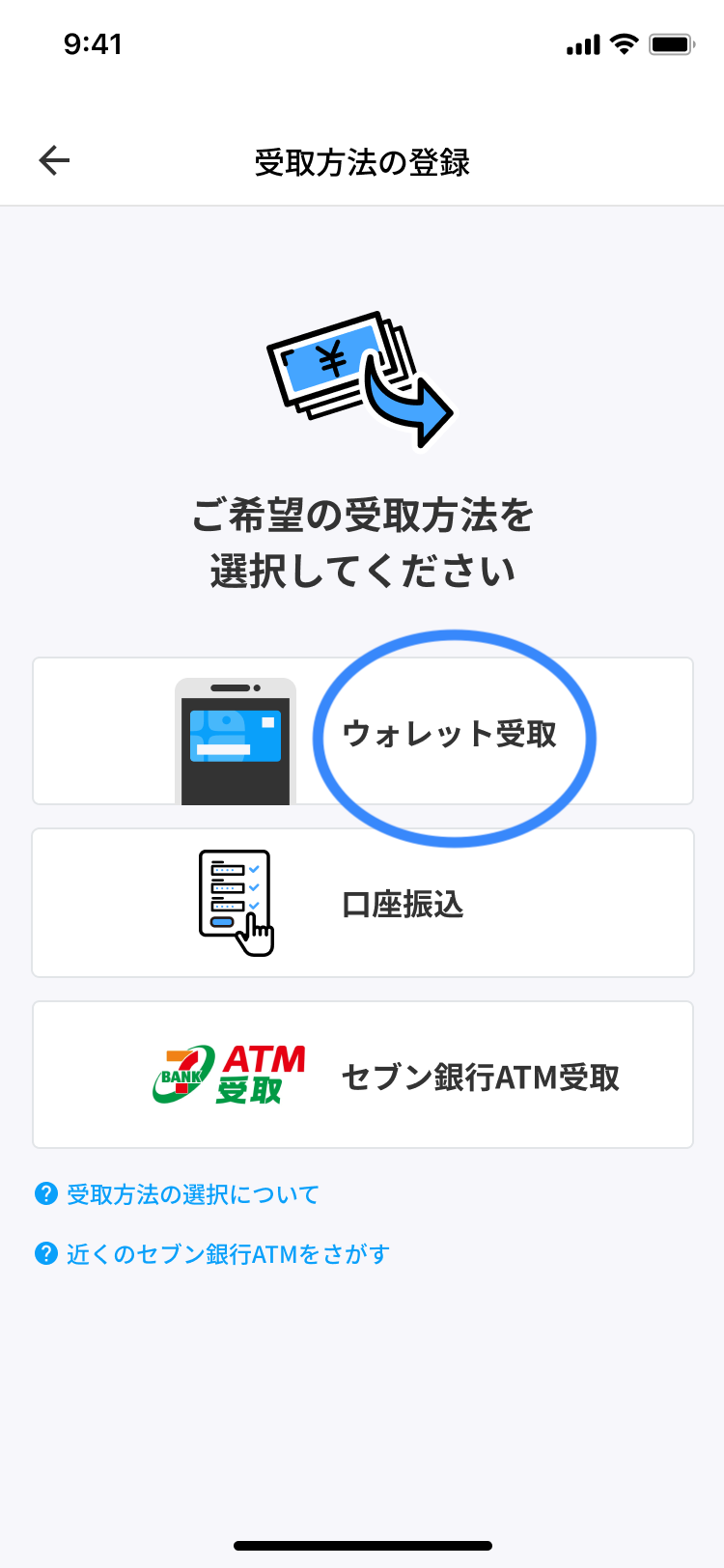
Task: Open 受取方法の選択について help link
Action: click(x=191, y=1194)
